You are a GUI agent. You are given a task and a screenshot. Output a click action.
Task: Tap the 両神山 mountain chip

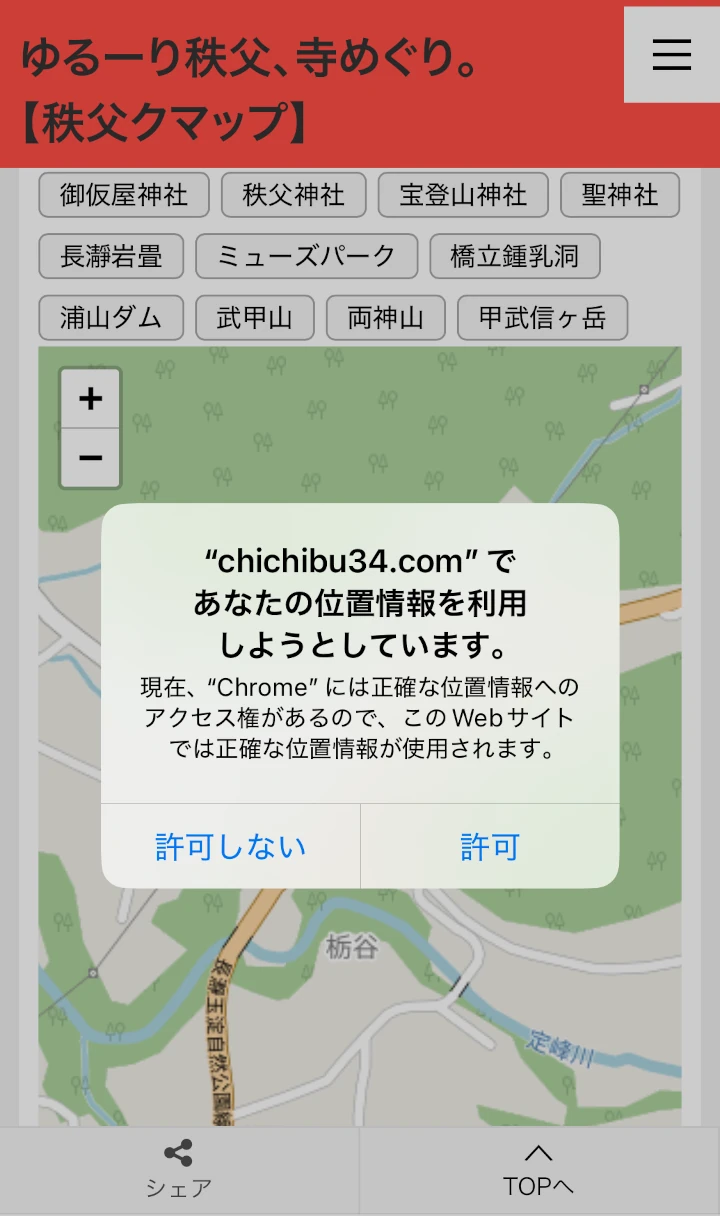386,317
